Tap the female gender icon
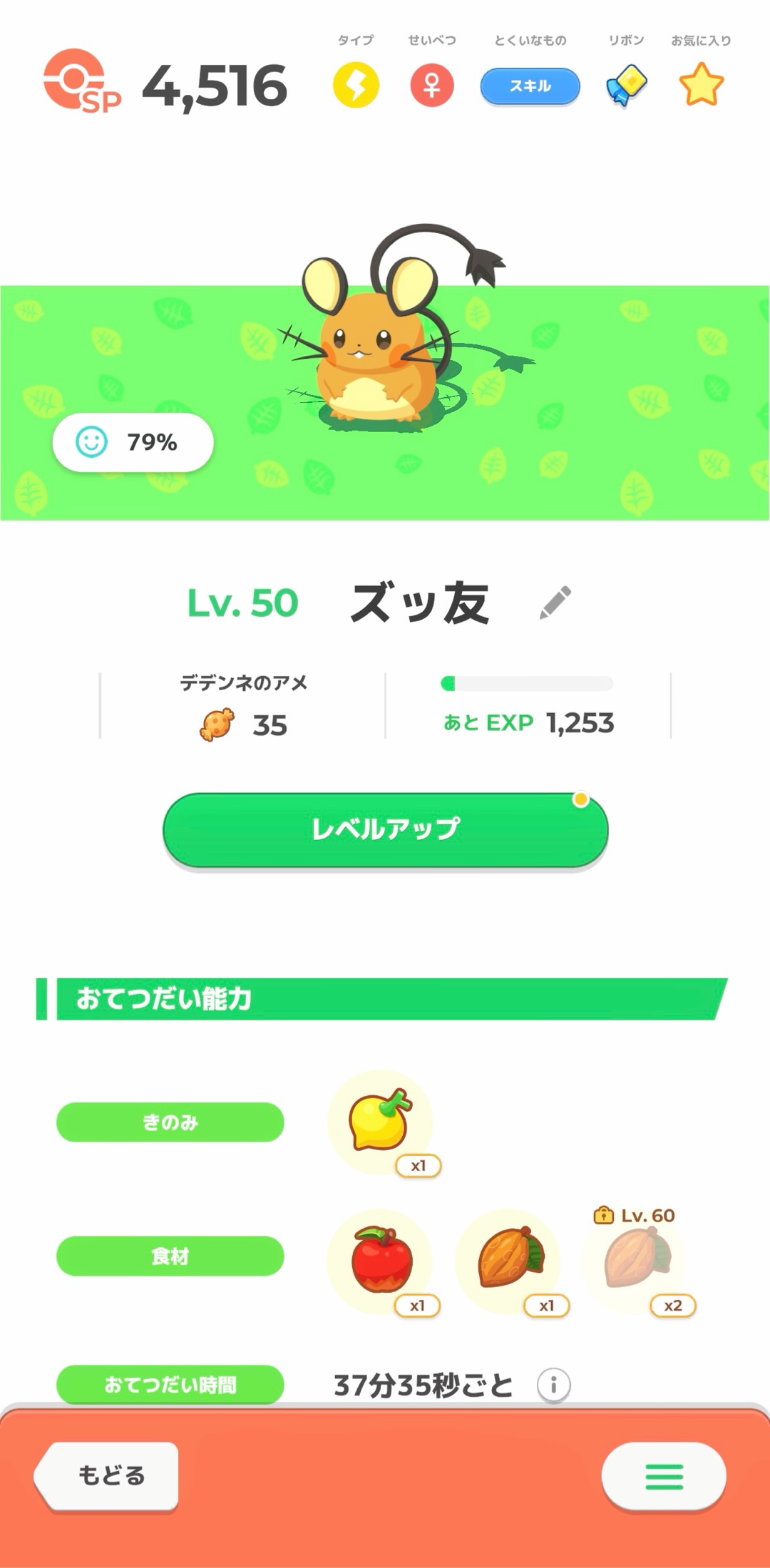 [432, 86]
